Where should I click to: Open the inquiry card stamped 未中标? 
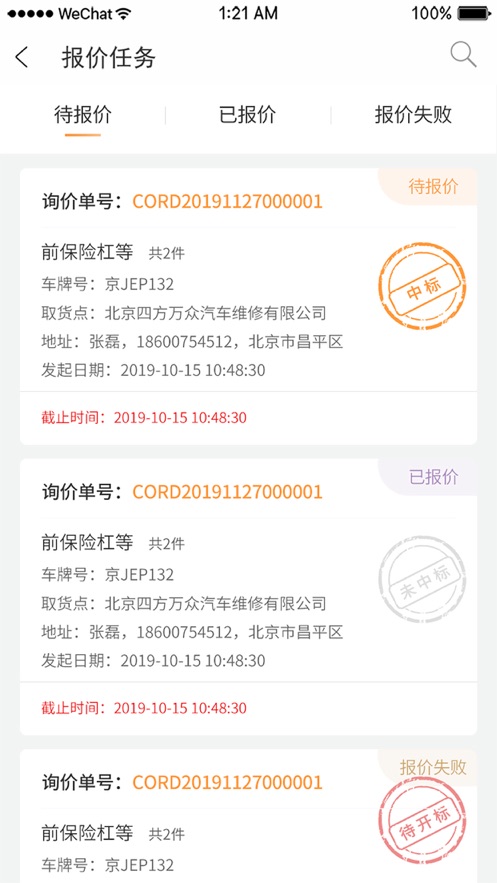(248, 597)
